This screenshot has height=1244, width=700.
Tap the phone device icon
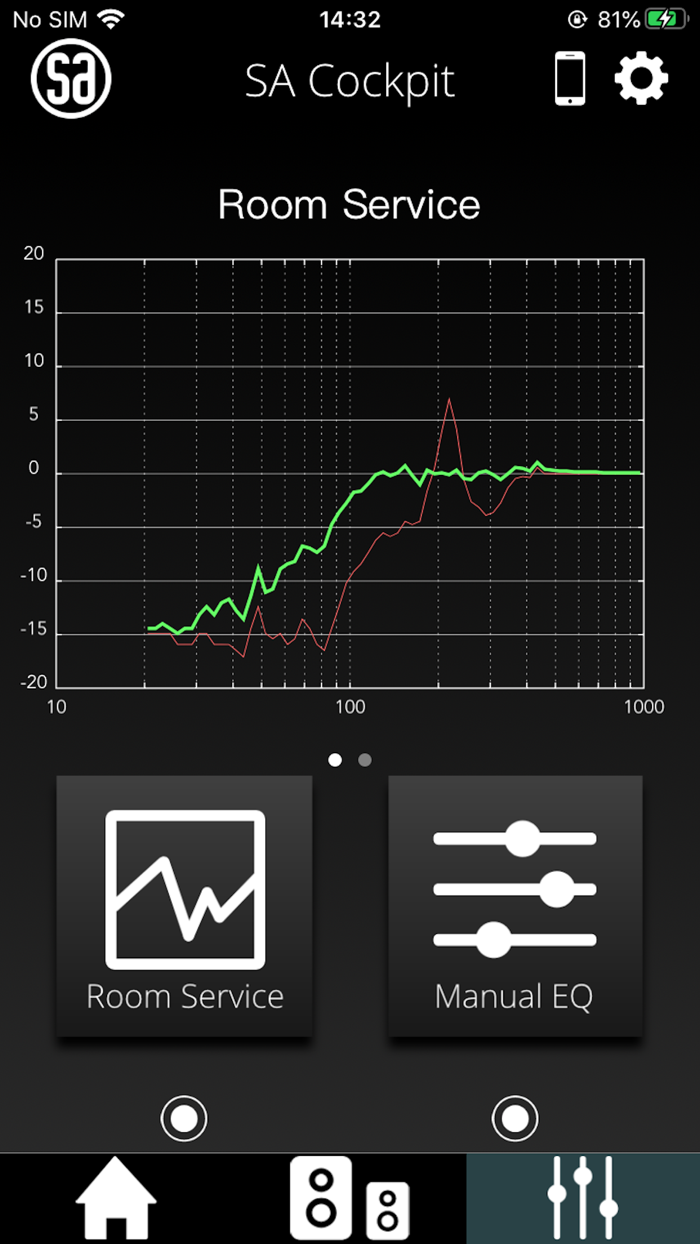point(570,79)
